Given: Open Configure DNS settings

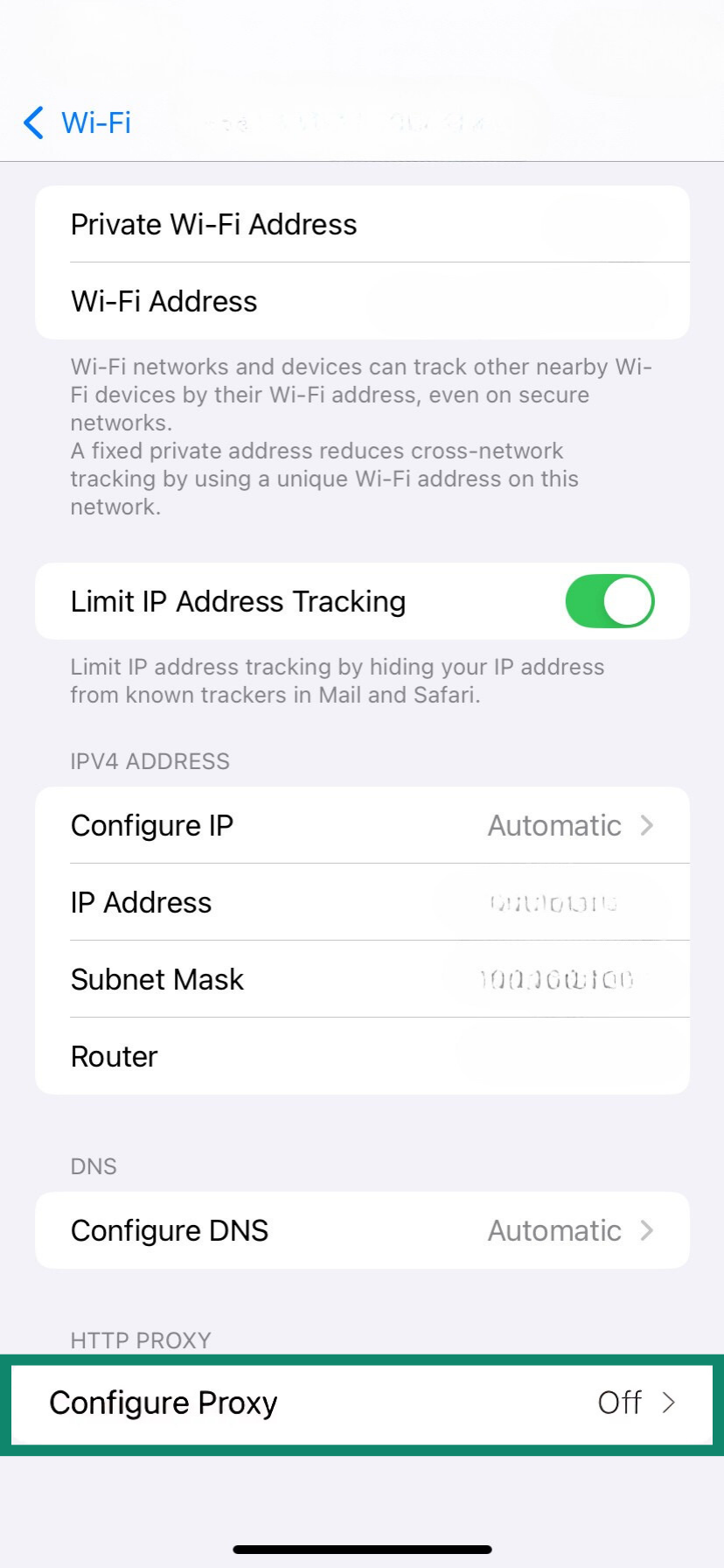Looking at the screenshot, I should pyautogui.click(x=362, y=1230).
